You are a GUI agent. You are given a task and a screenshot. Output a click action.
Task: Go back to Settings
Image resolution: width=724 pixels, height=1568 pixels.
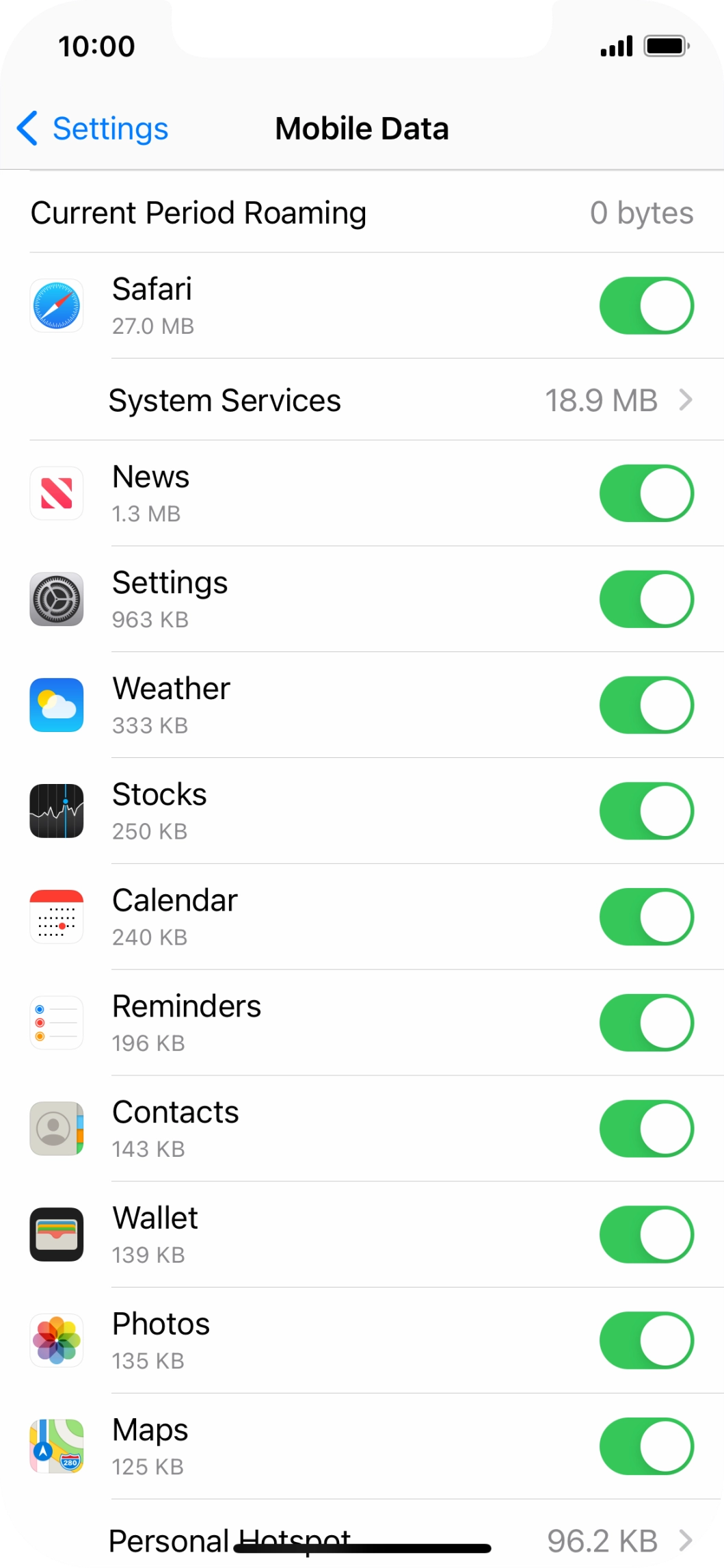(93, 129)
